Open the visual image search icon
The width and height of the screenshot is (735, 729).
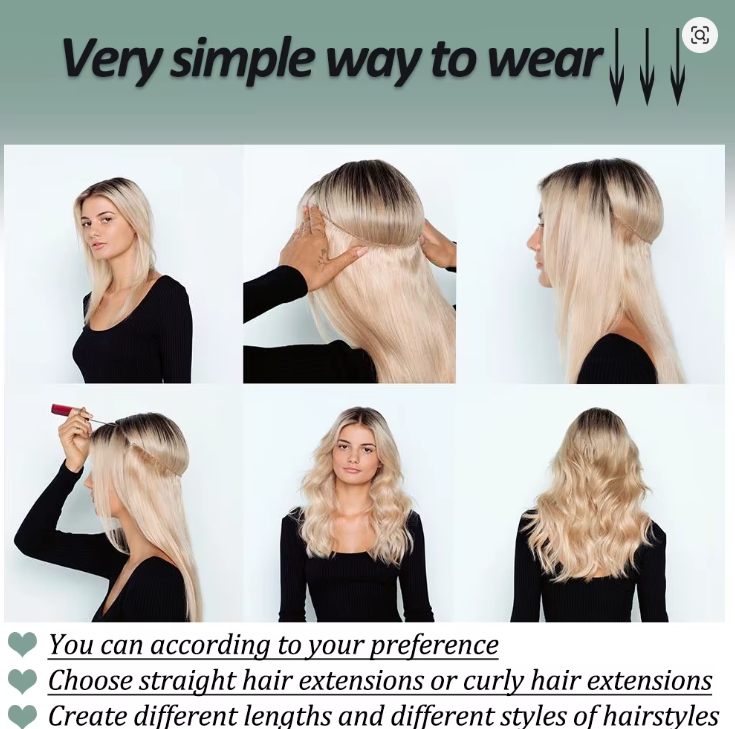tap(700, 36)
